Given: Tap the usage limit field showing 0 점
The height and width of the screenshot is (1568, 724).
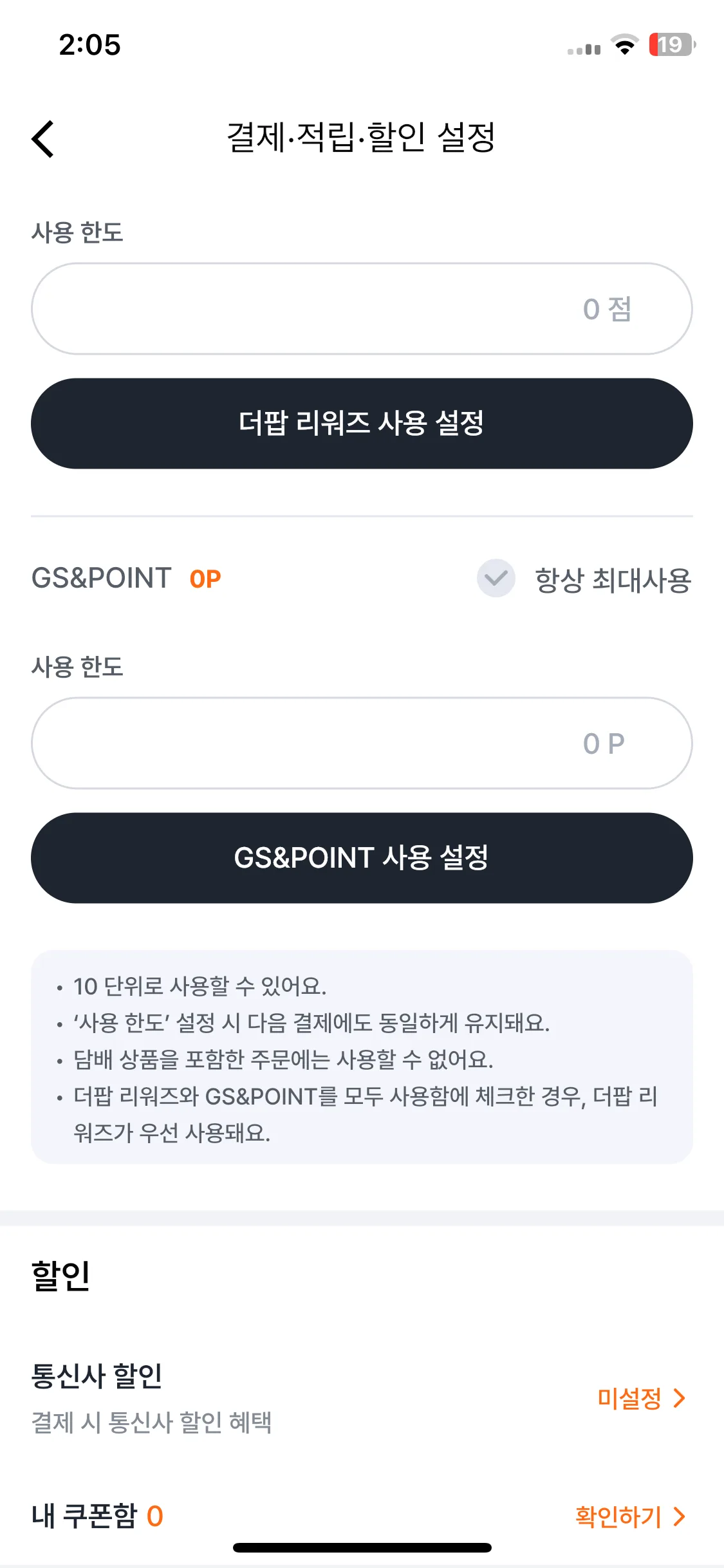Looking at the screenshot, I should (x=362, y=308).
